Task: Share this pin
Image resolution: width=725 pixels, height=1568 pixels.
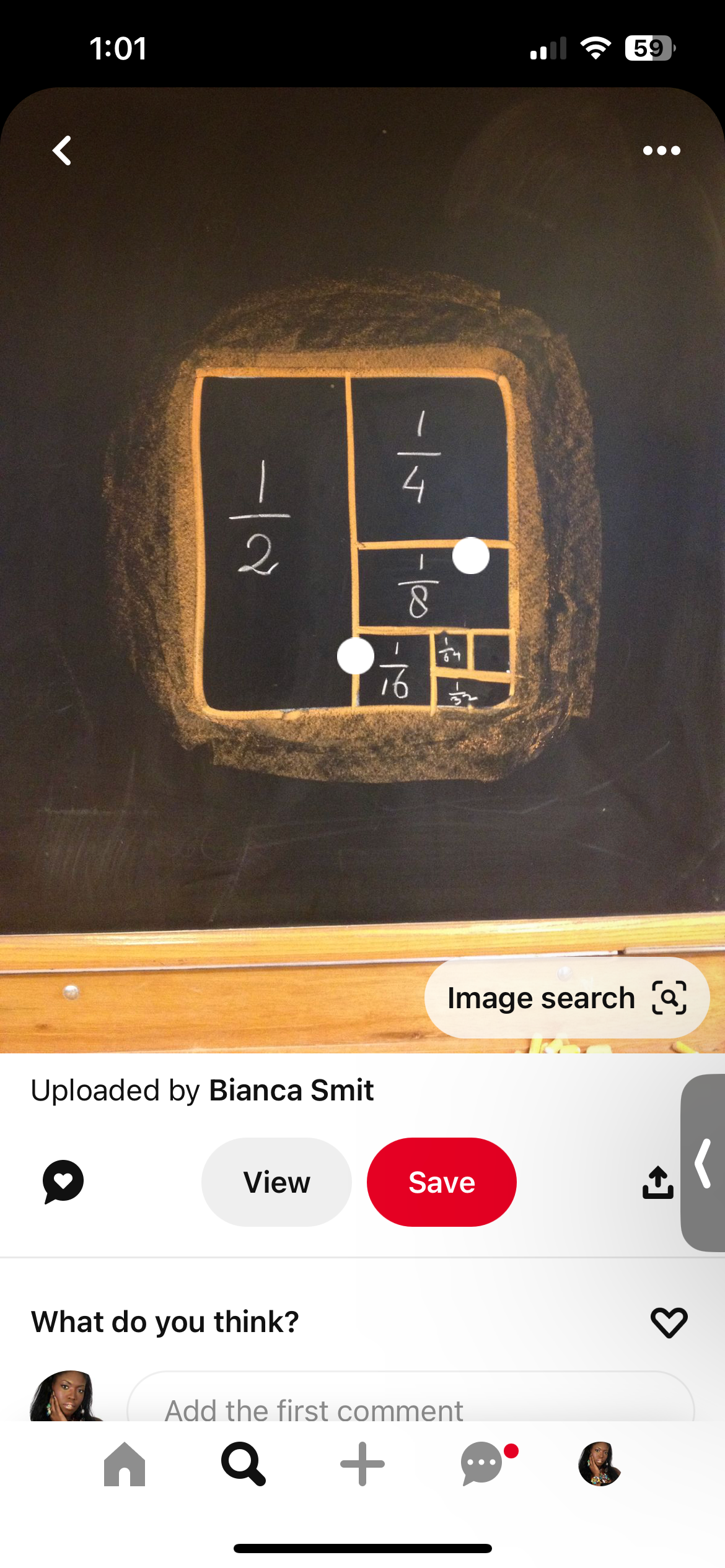Action: 657,1182
